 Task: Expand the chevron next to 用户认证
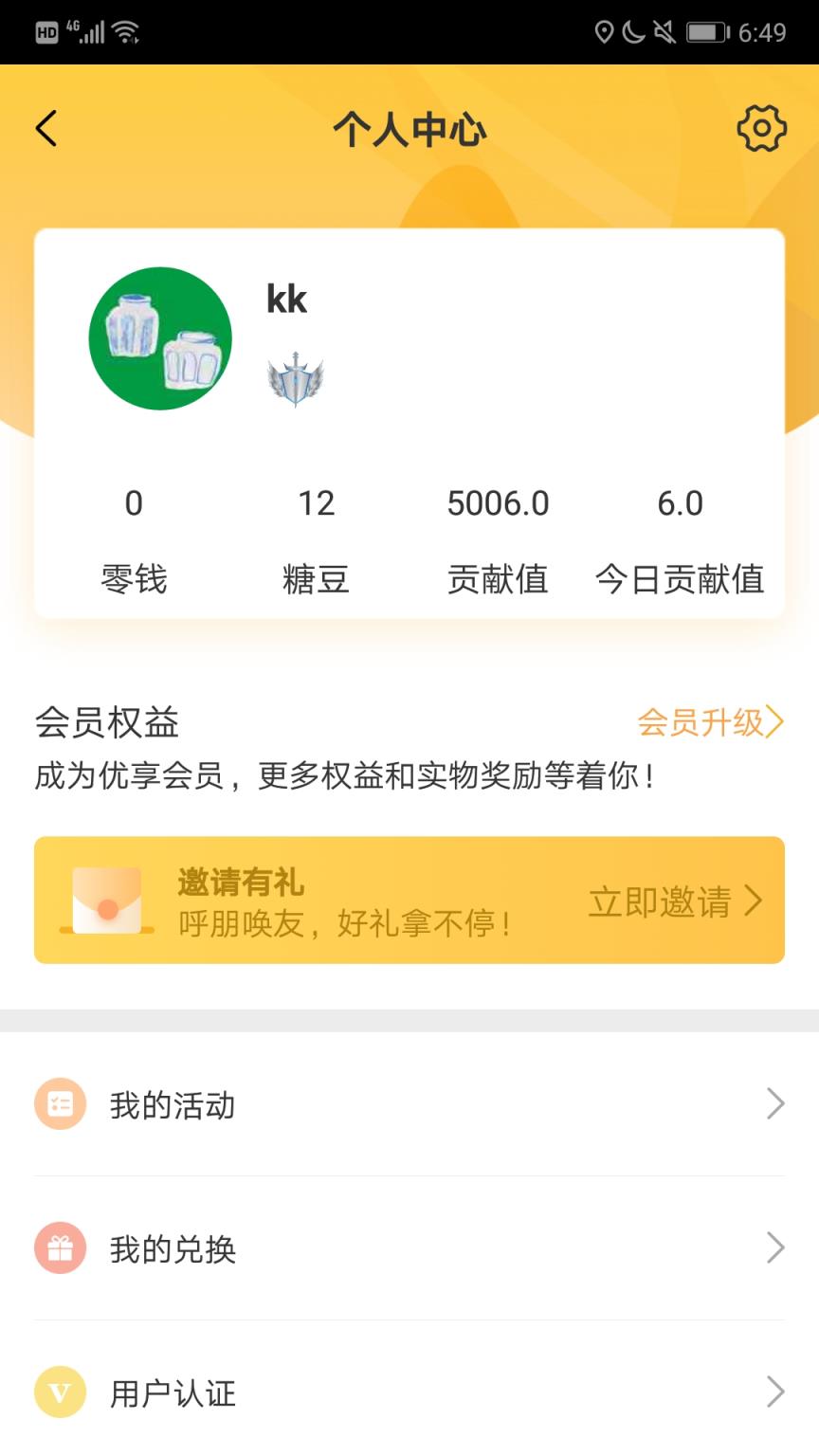[x=775, y=1393]
